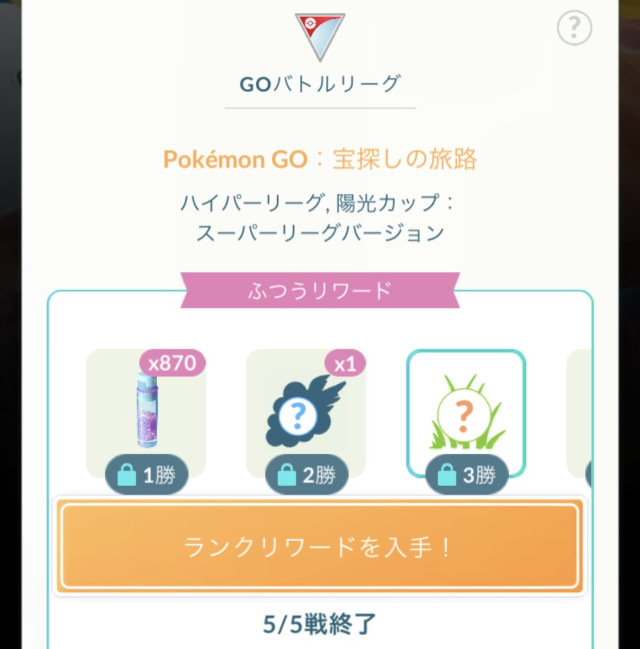Select the 1勝 stardust reward tile
640x649 pixels.
146,413
